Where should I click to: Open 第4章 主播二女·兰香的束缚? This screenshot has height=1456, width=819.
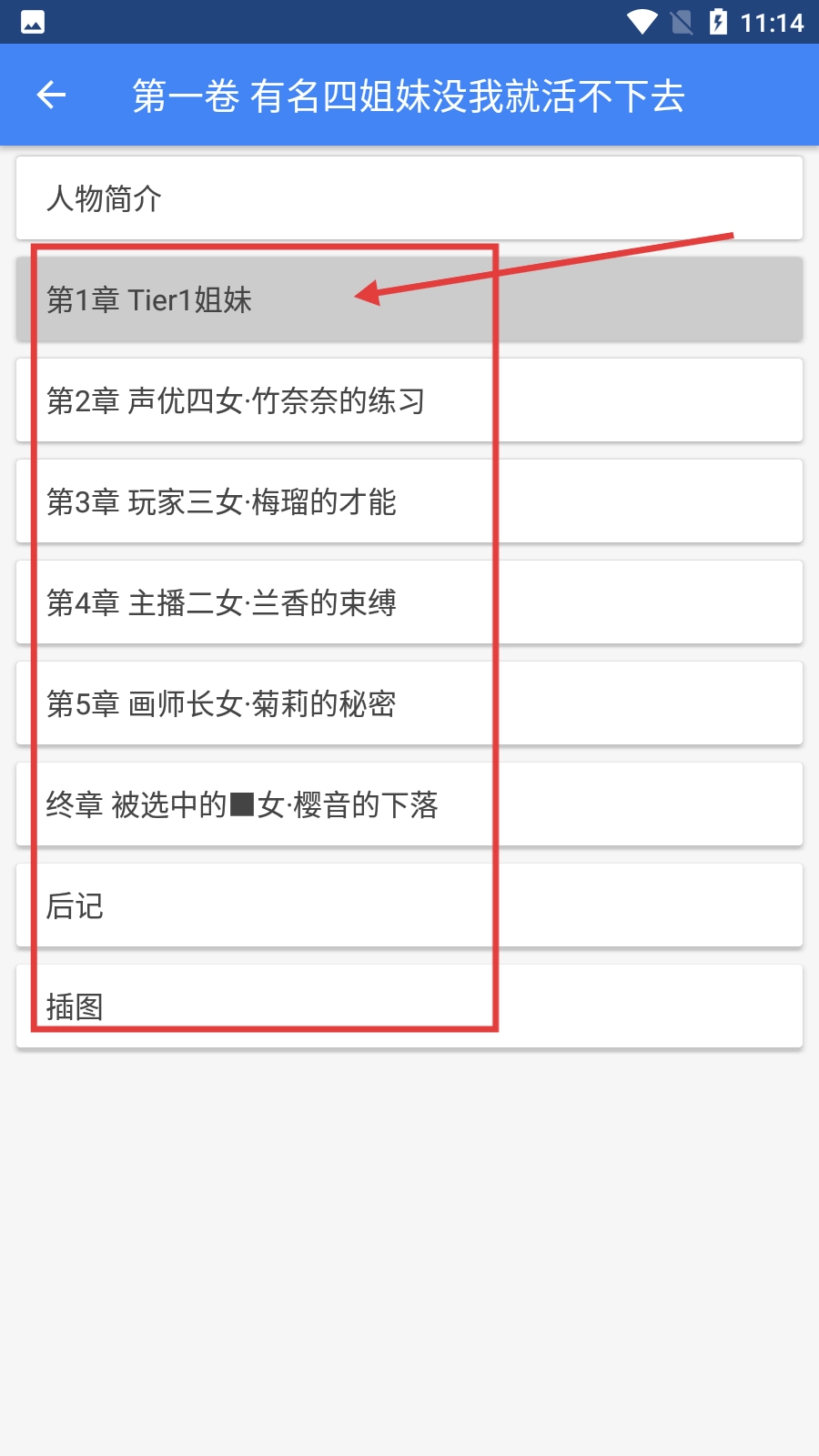pyautogui.click(x=409, y=602)
